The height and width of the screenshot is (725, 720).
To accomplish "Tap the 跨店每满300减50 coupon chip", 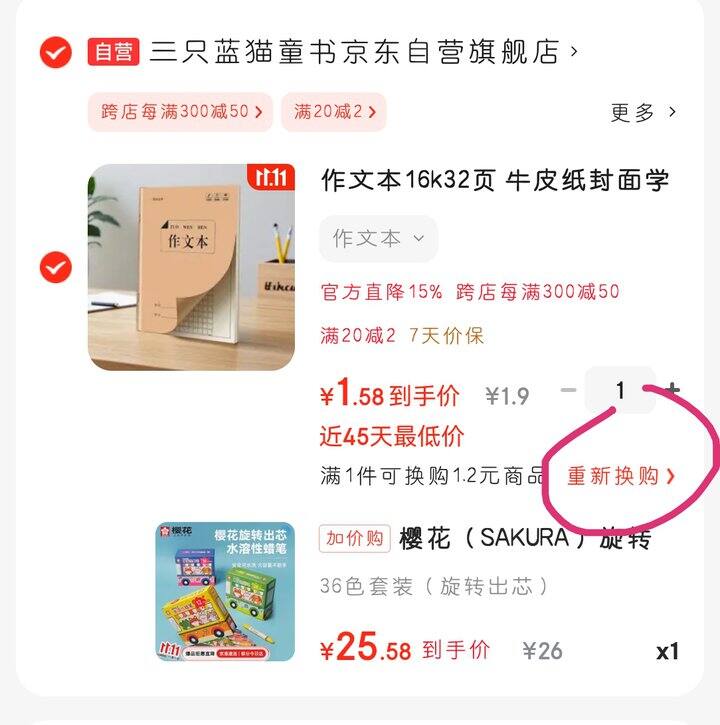I will click(x=175, y=112).
